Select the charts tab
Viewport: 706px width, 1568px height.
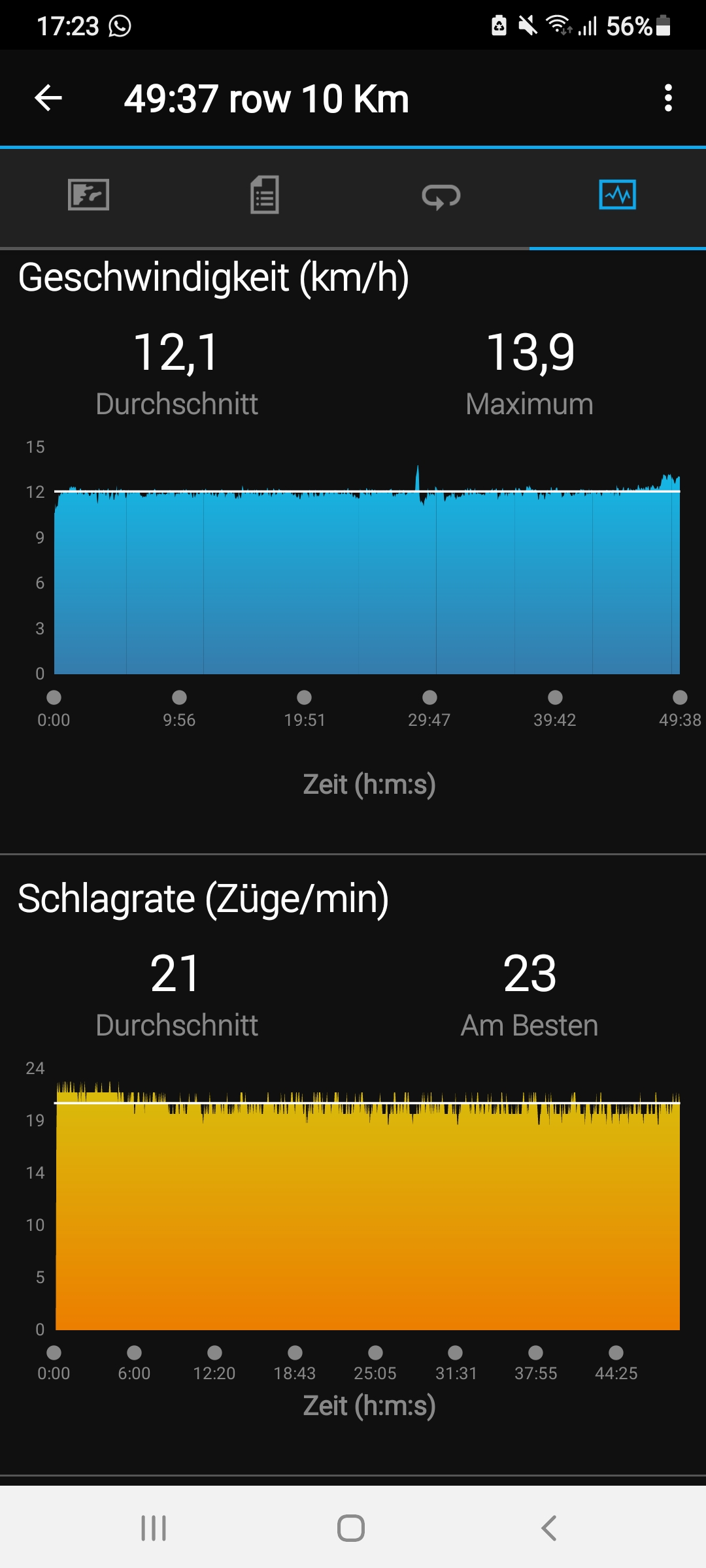(x=617, y=195)
